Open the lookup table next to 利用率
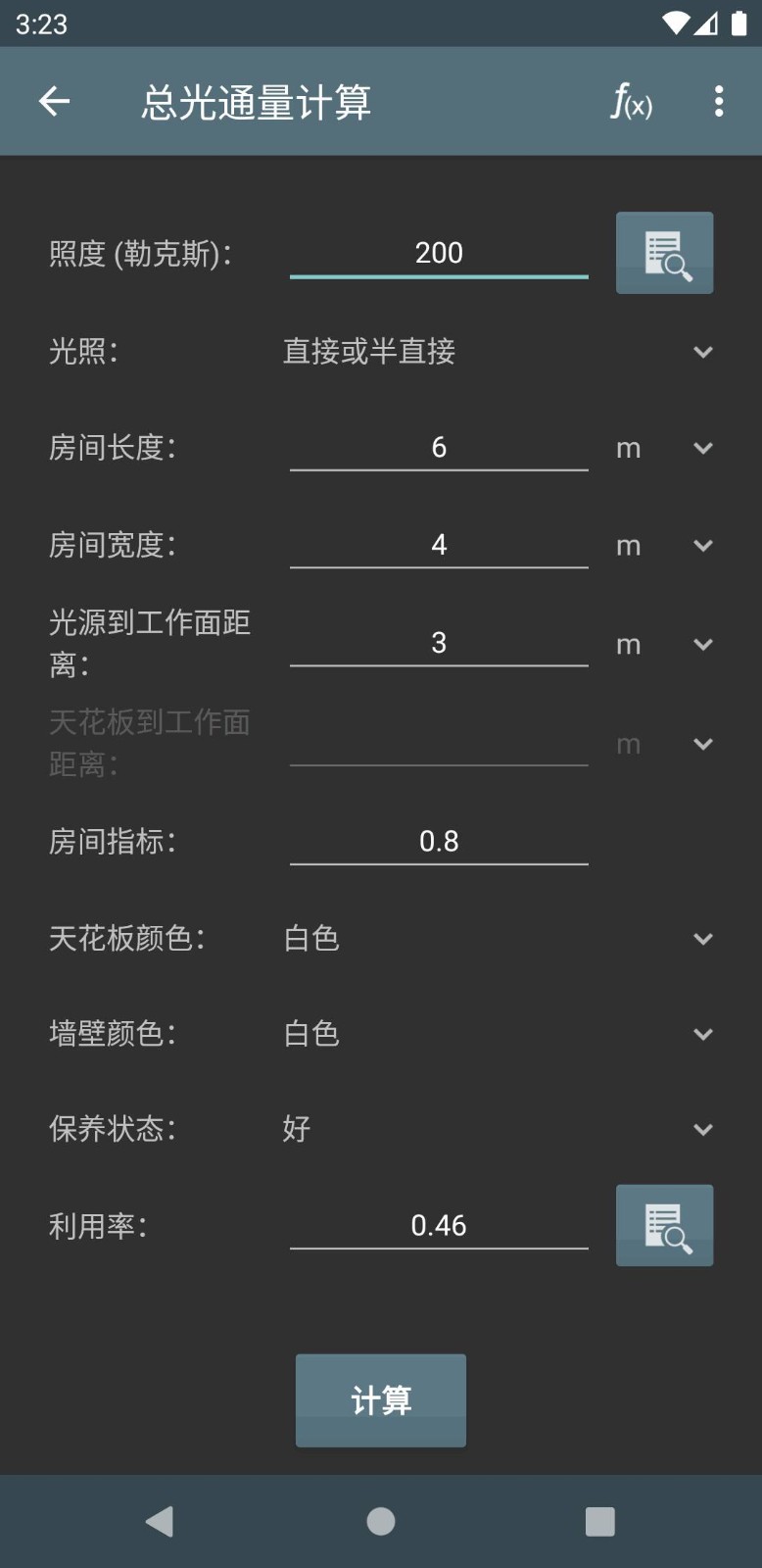Image resolution: width=762 pixels, height=1568 pixels. pyautogui.click(x=664, y=1225)
